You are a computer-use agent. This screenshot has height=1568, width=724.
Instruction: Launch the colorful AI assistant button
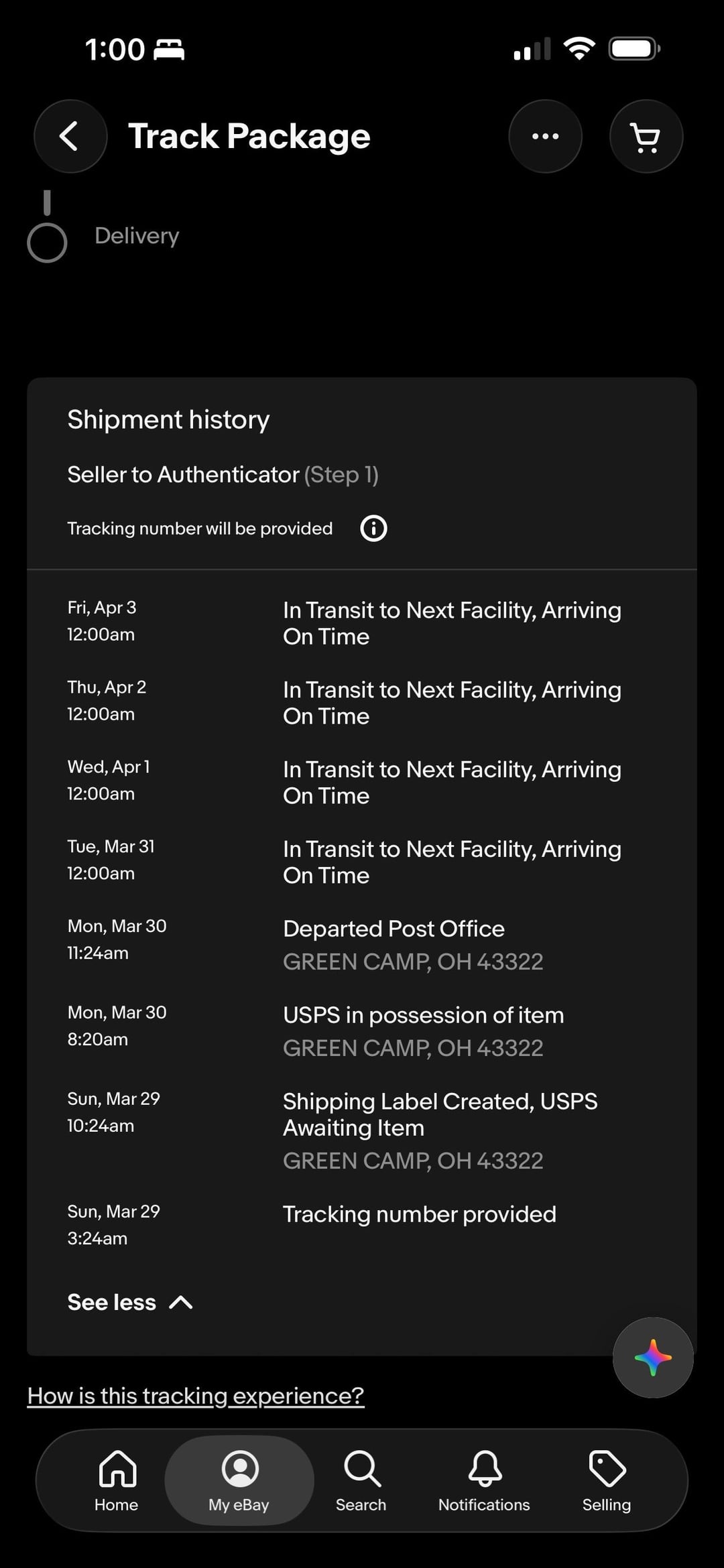pyautogui.click(x=652, y=1358)
